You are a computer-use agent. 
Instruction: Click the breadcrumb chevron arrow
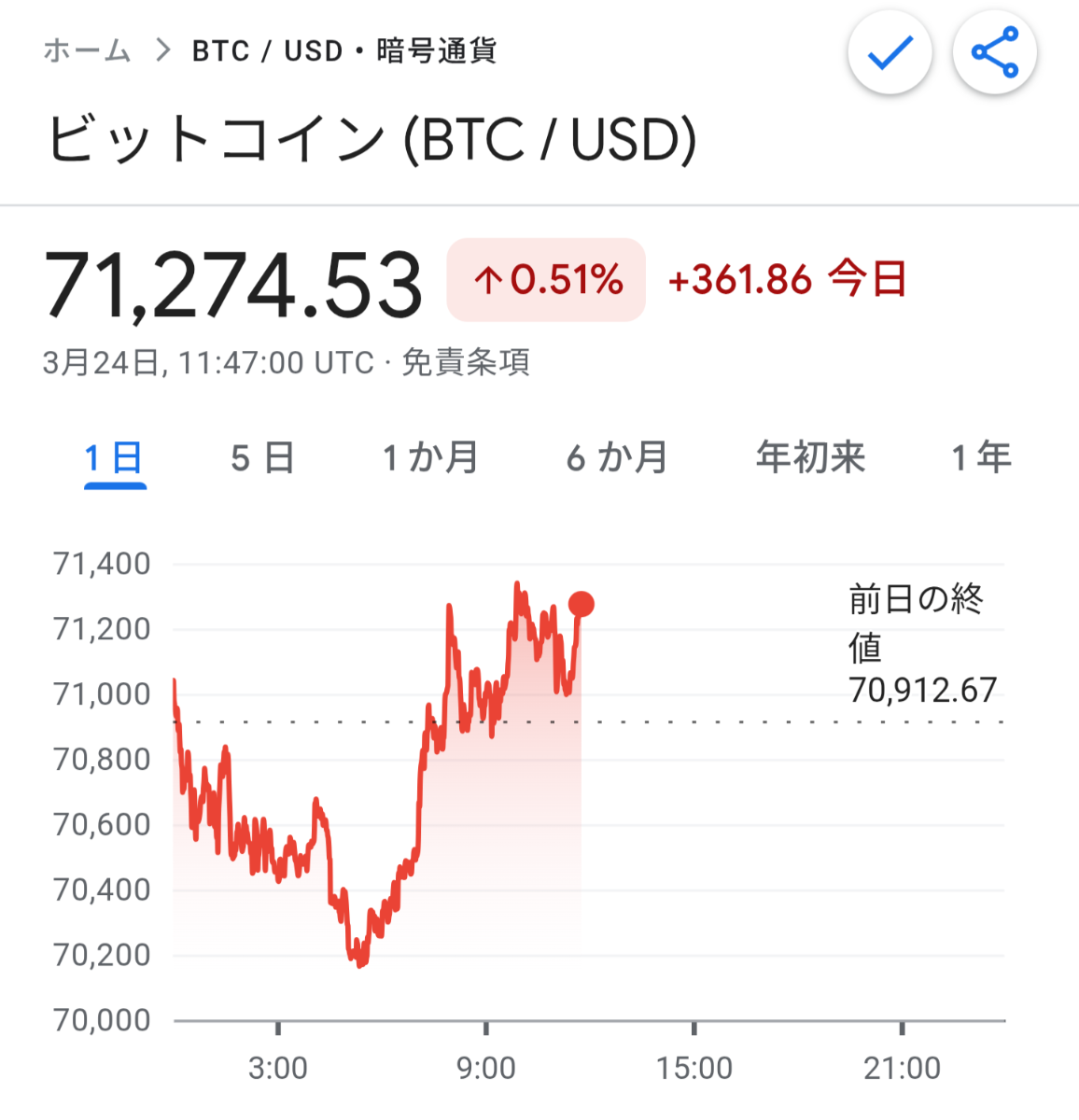[164, 51]
